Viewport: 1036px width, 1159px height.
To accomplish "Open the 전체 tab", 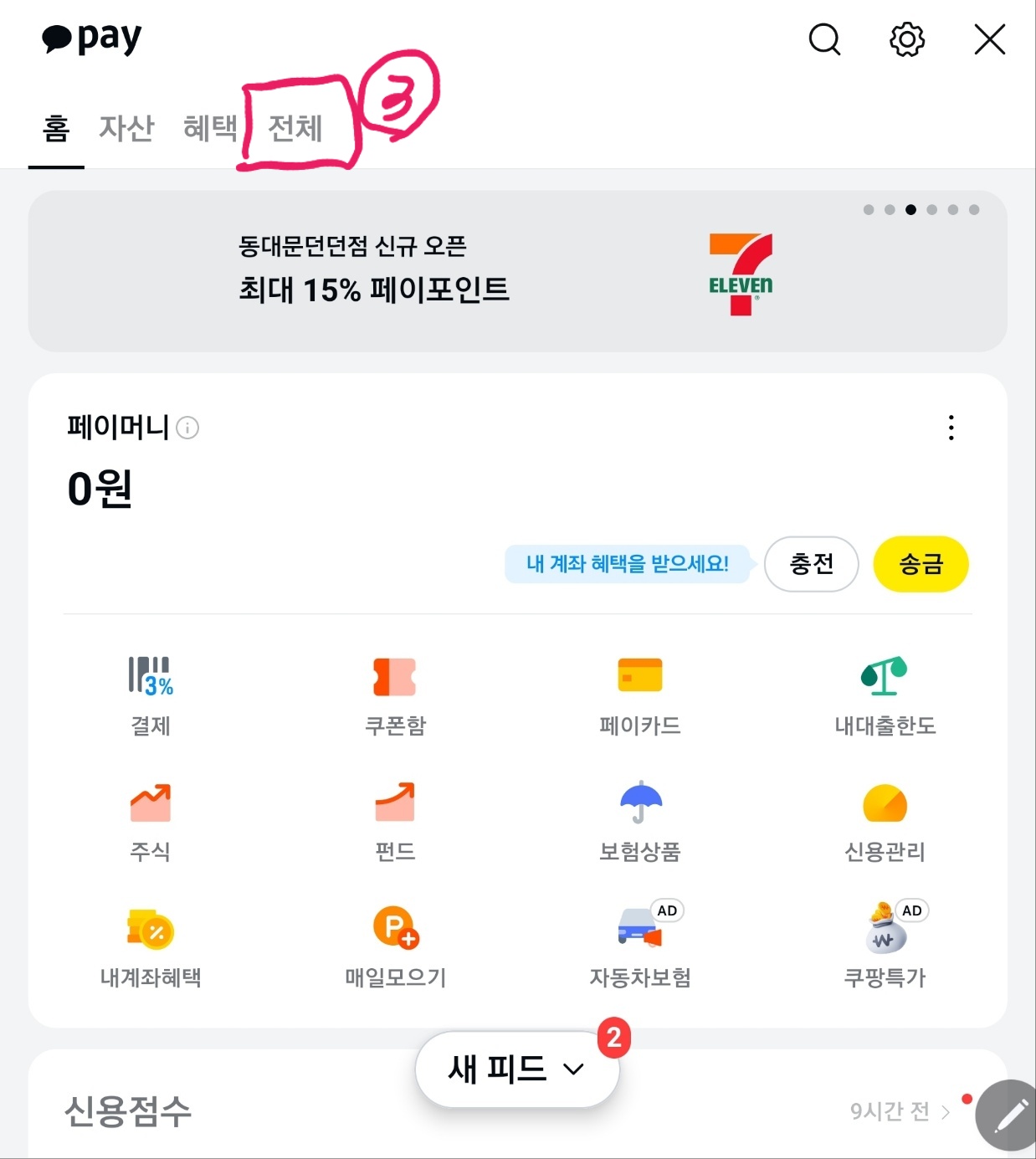I will click(x=295, y=129).
